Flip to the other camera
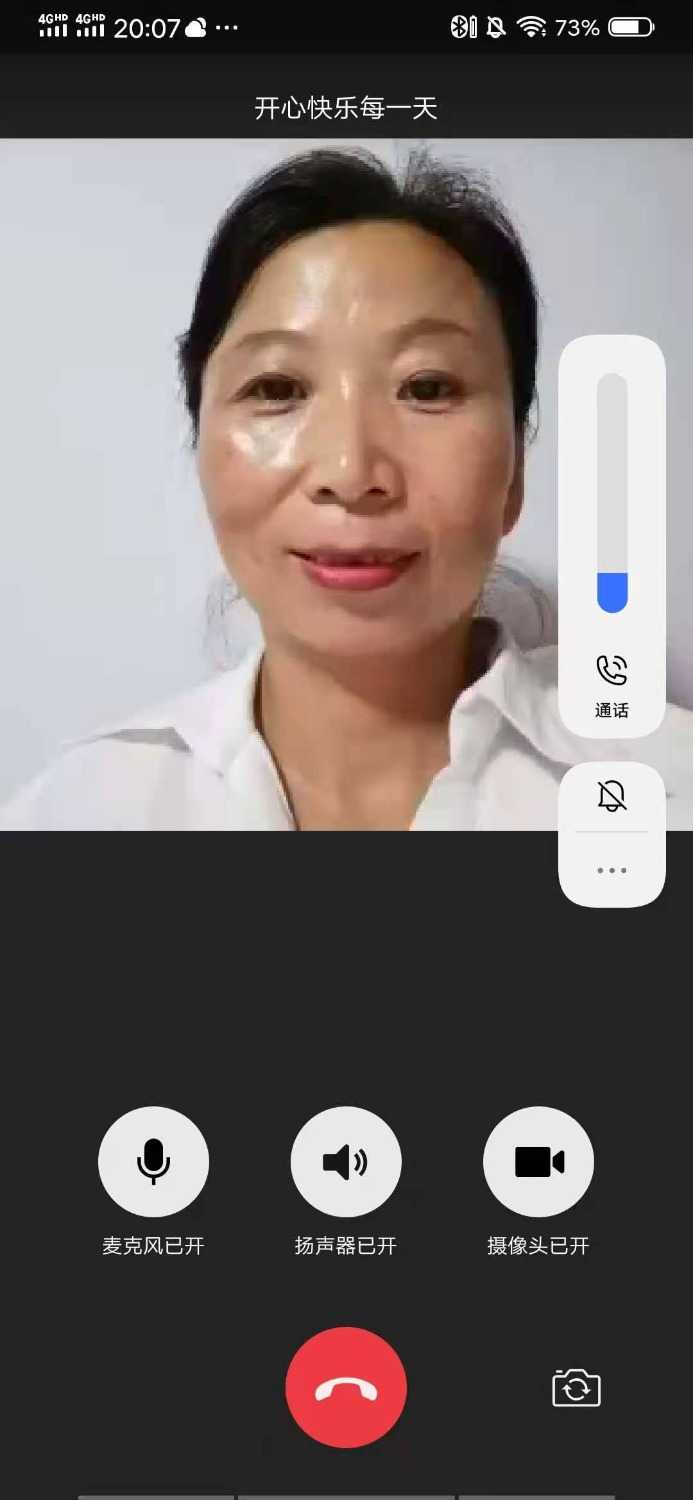This screenshot has height=1500, width=693. tap(576, 1388)
